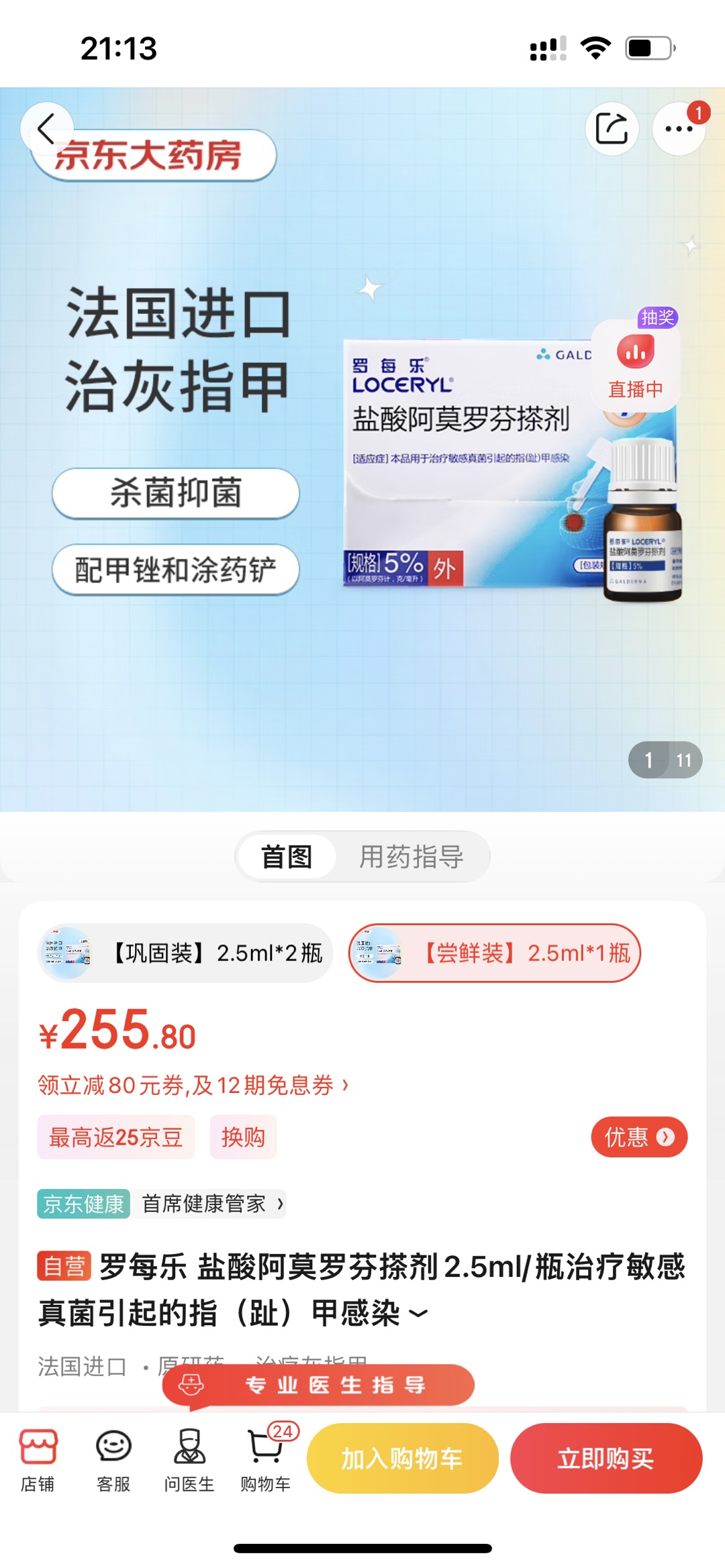
Task: Tap the 换购 tag
Action: coord(243,1137)
